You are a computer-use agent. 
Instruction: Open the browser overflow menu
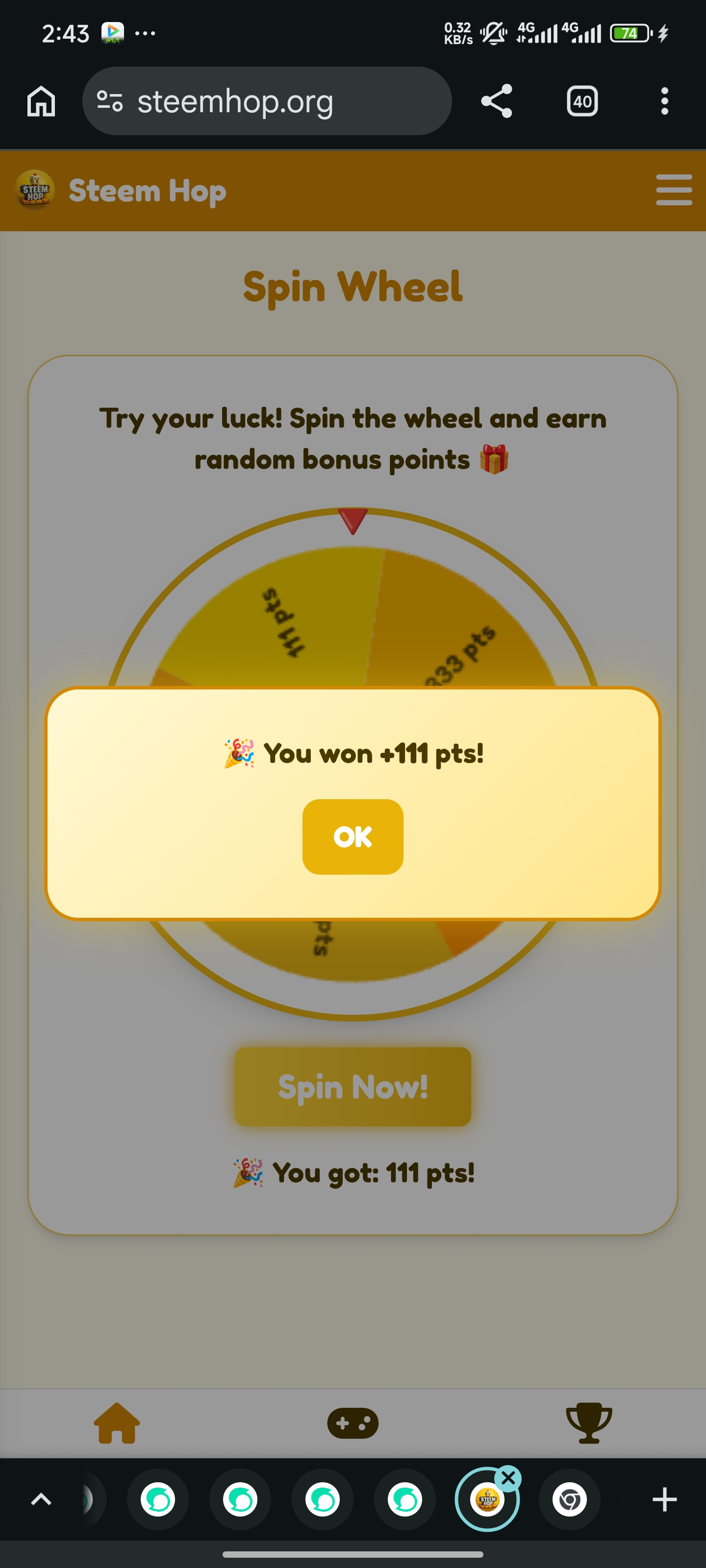click(x=665, y=101)
